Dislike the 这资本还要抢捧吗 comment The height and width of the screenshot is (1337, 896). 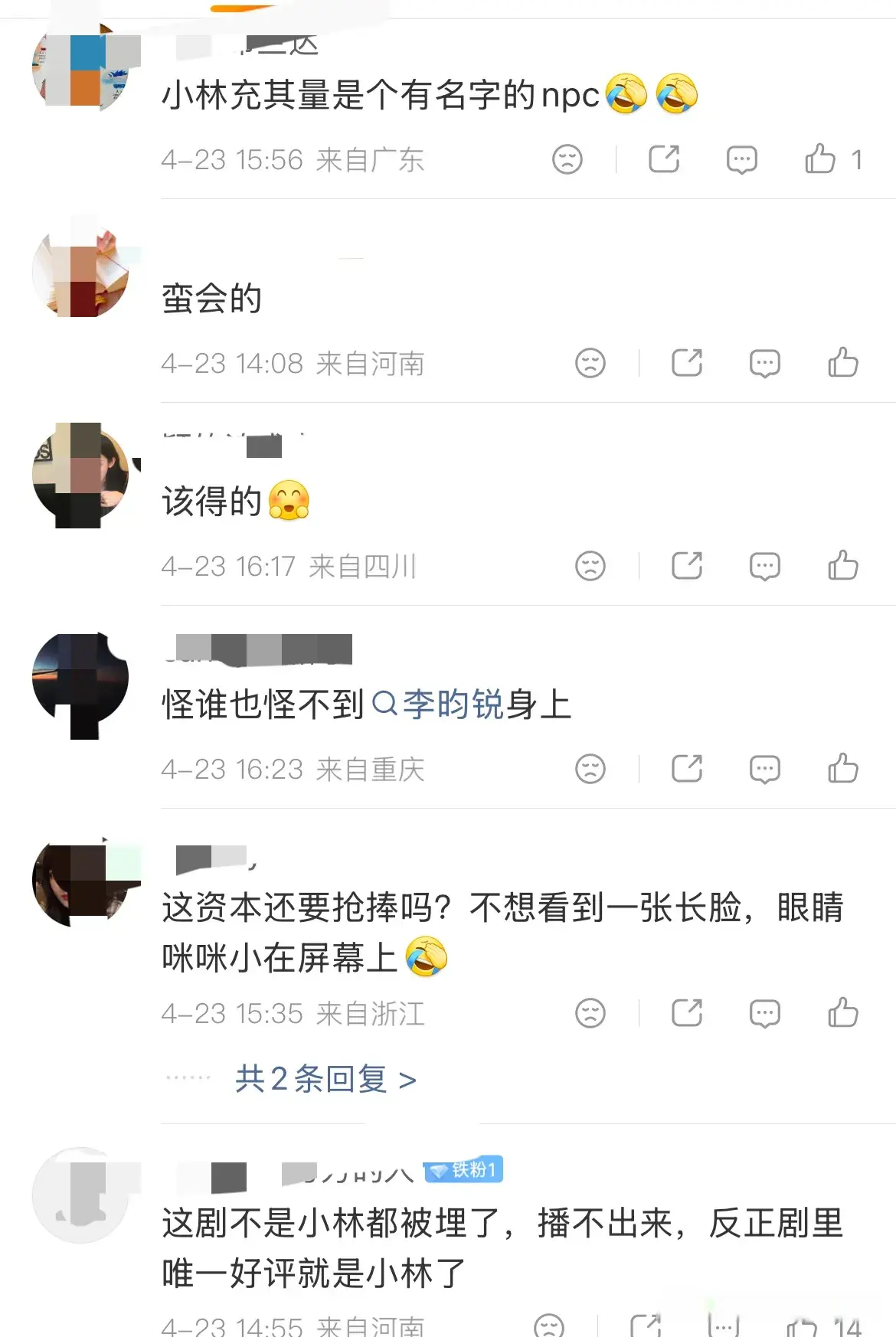590,1013
